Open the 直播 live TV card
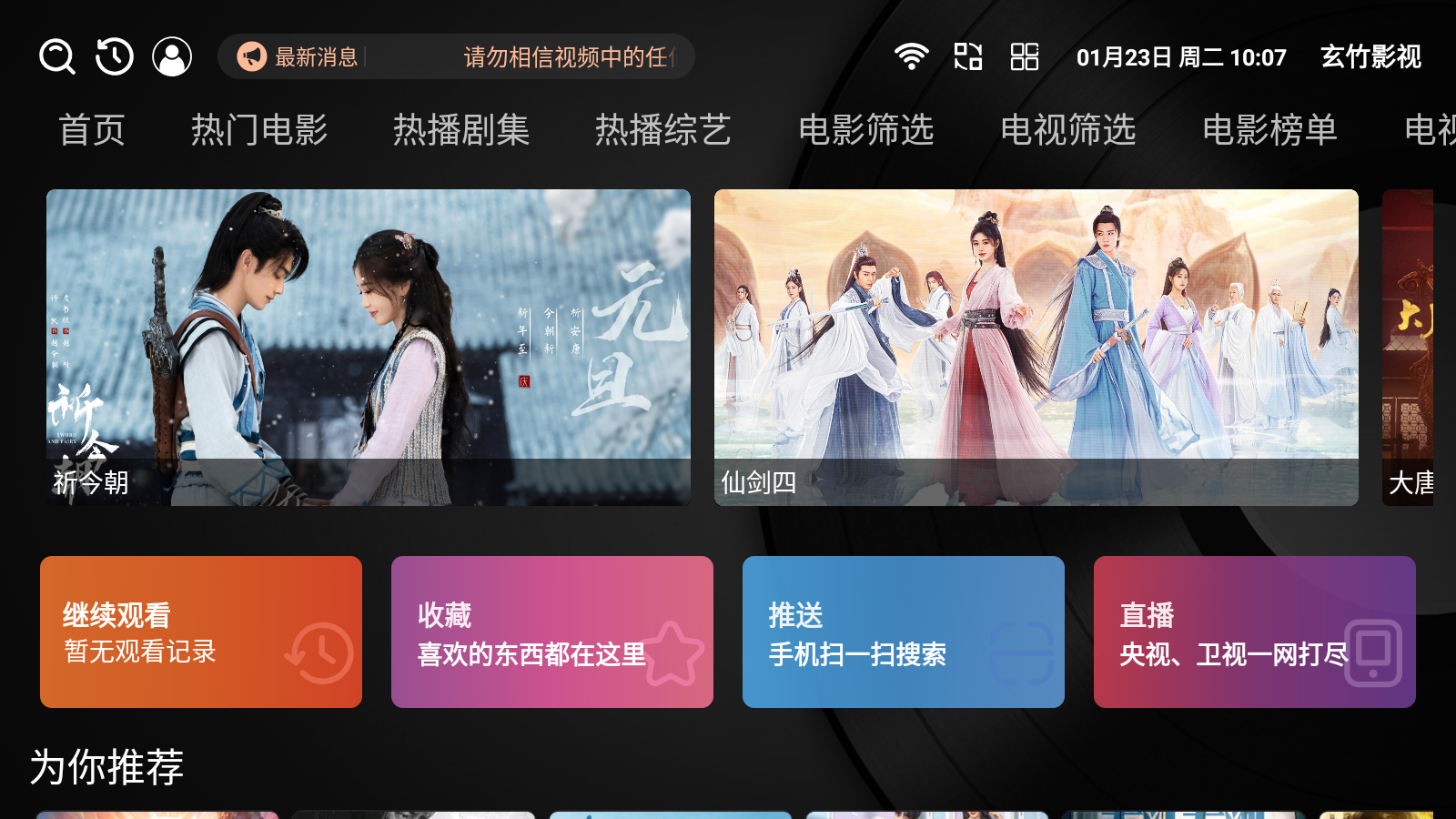1456x819 pixels. 1254,632
